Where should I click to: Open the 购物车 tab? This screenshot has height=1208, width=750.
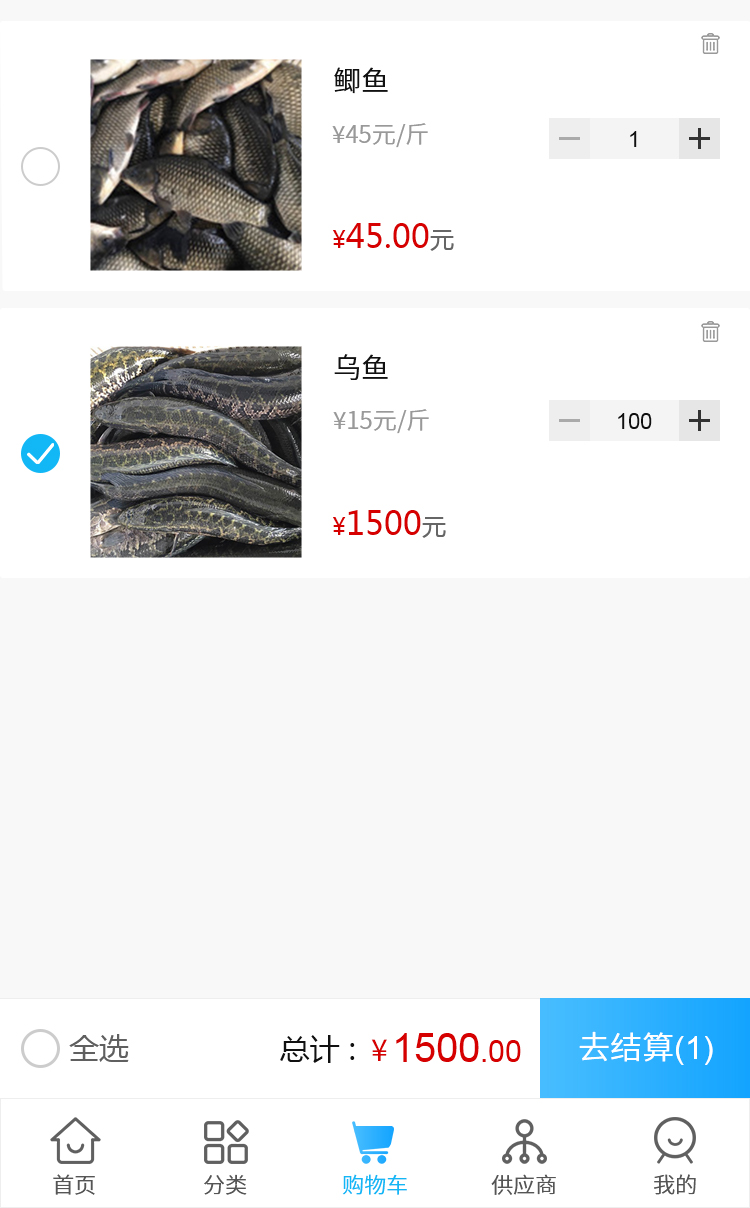pos(375,1156)
